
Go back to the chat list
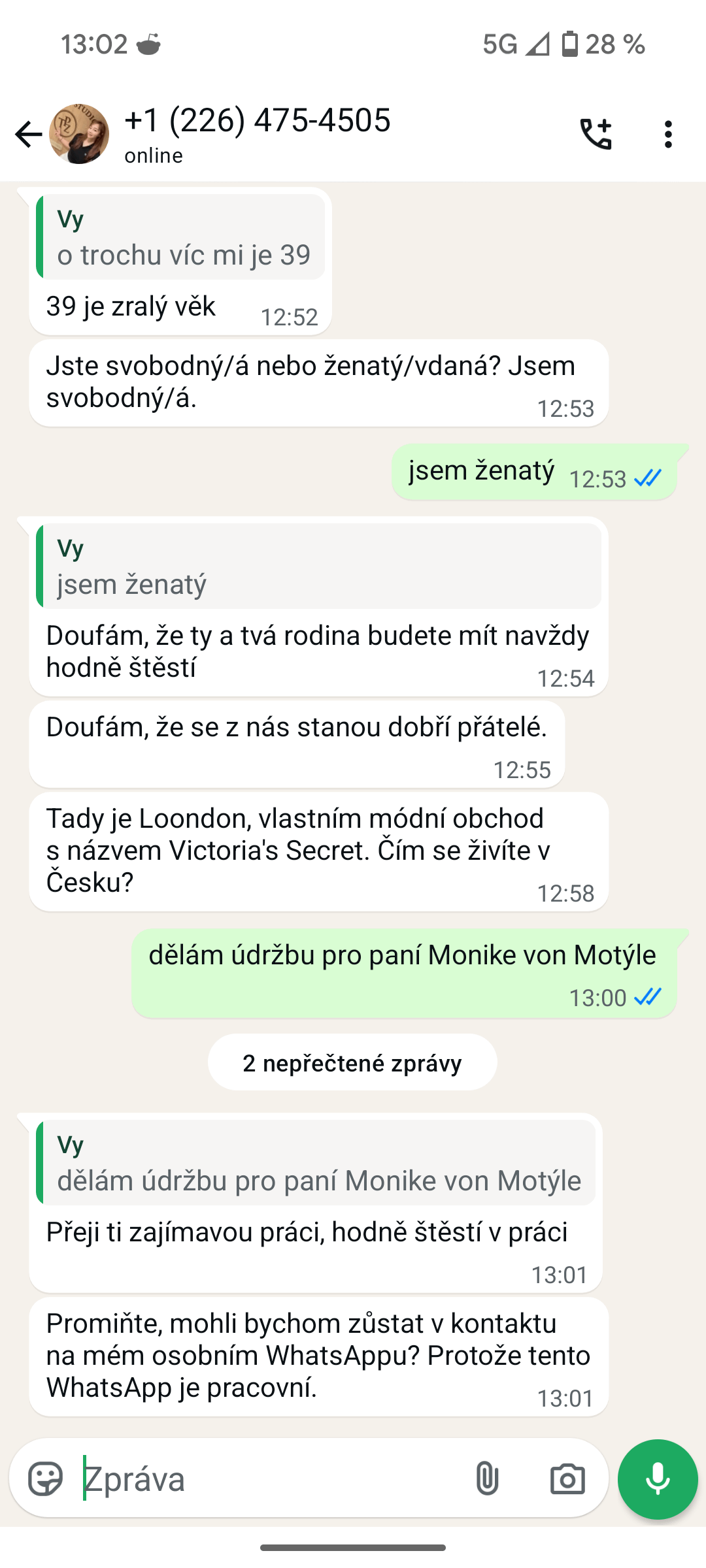28,135
